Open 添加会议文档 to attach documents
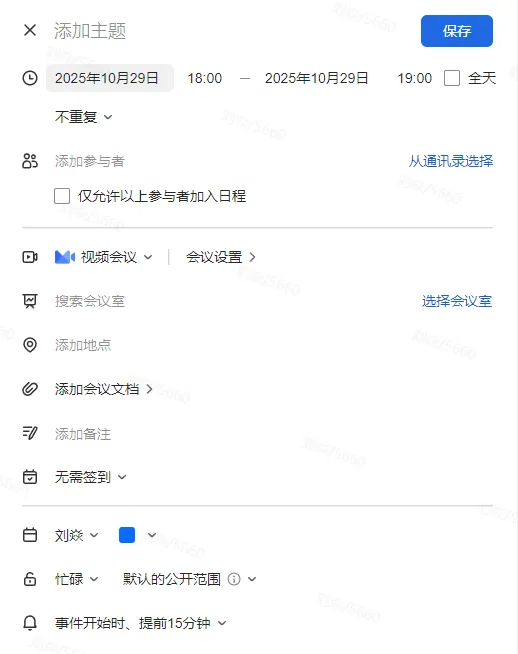Screen dimensions: 518x654 coord(103,389)
